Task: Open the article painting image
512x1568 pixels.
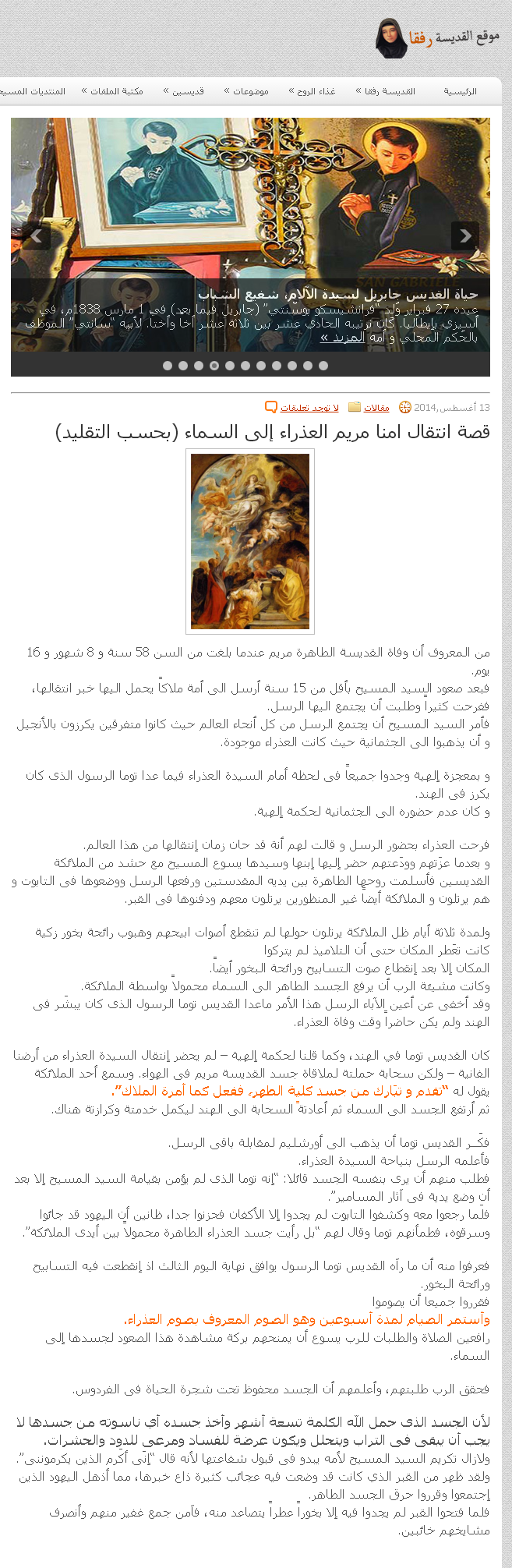Action: pyautogui.click(x=250, y=541)
